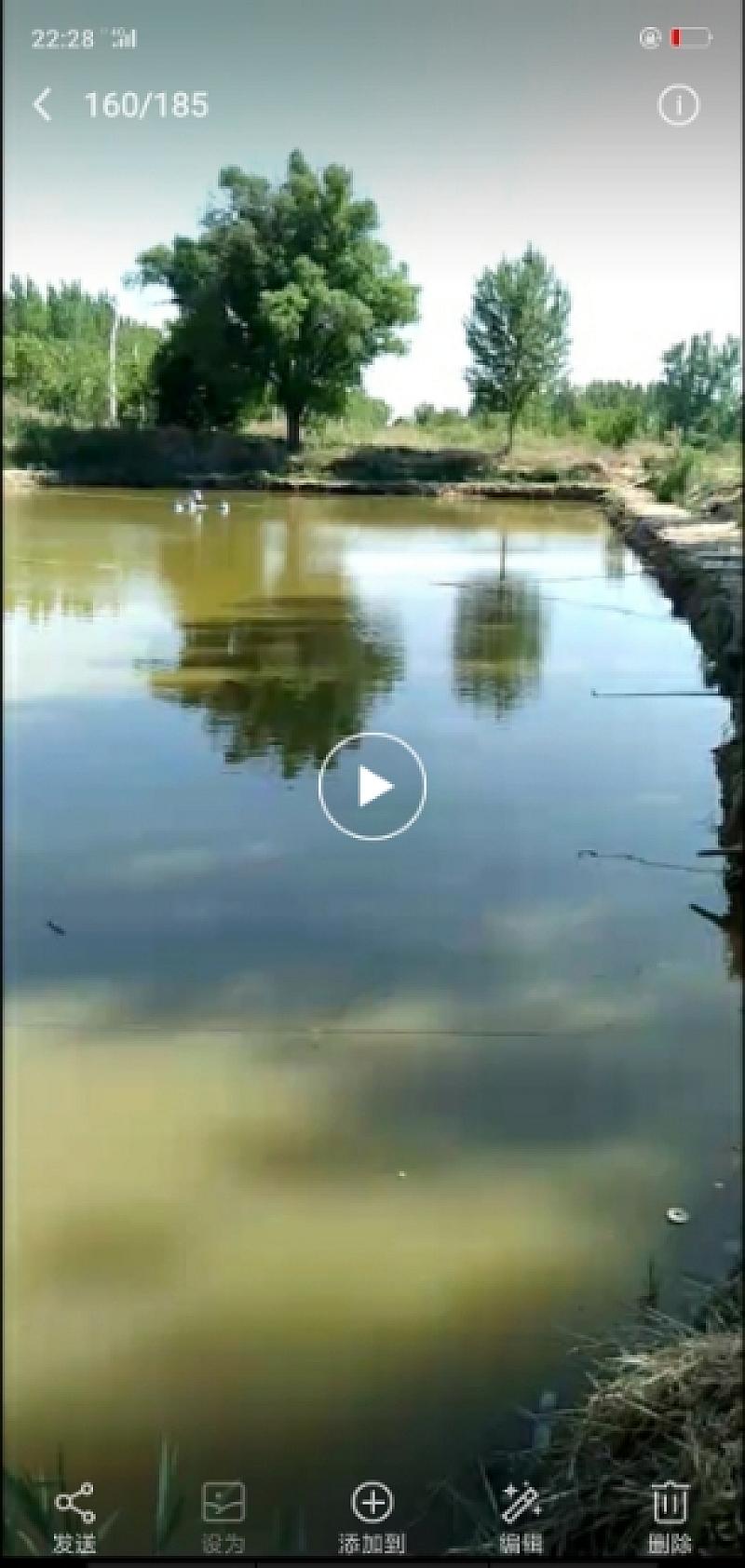This screenshot has width=745, height=1568.
Task: Tap the 设为 option
Action: pos(223,1516)
